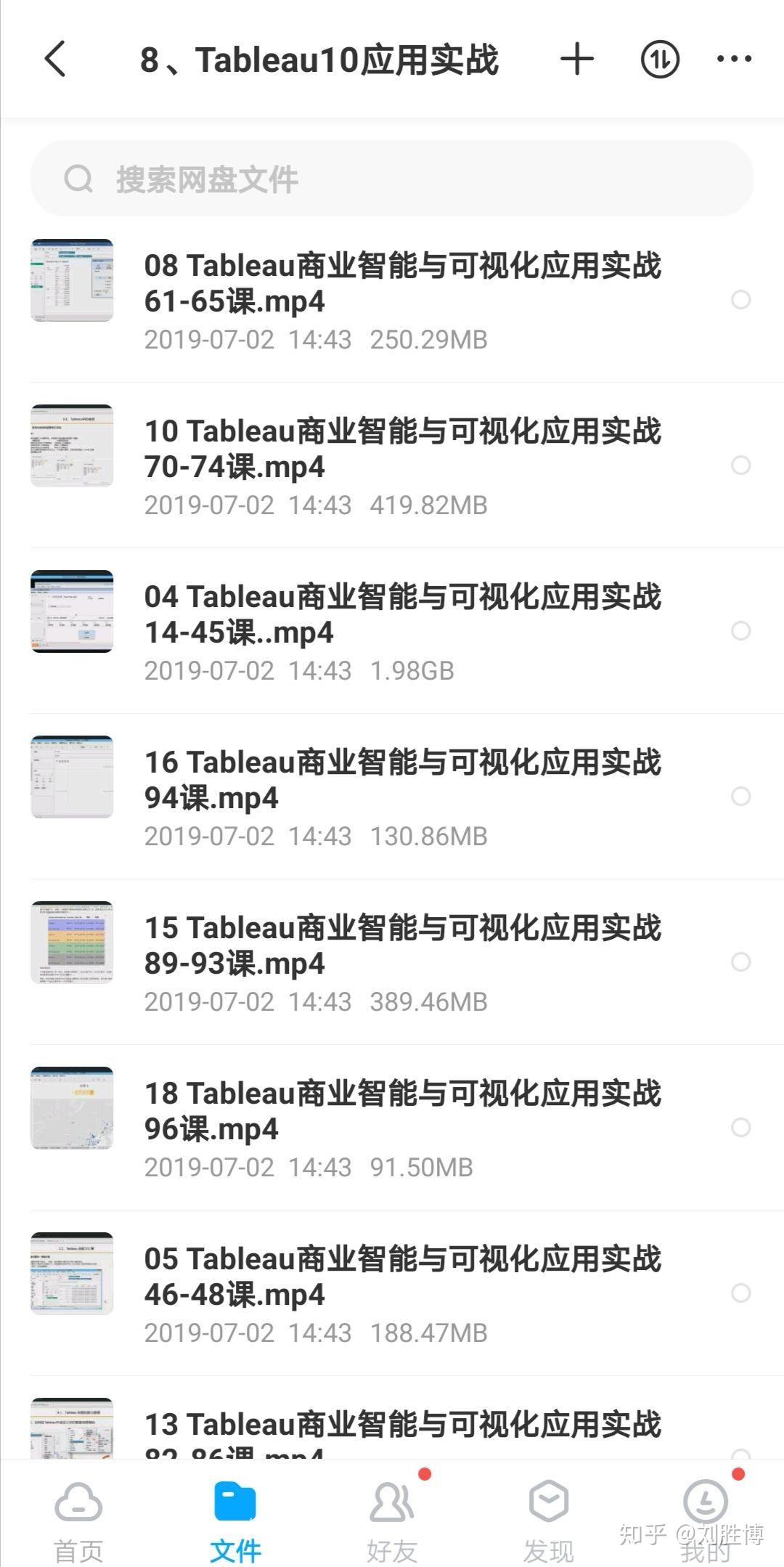Tap the 搜索网盘文件 search box
Viewport: 784px width, 1567px height.
[x=392, y=179]
